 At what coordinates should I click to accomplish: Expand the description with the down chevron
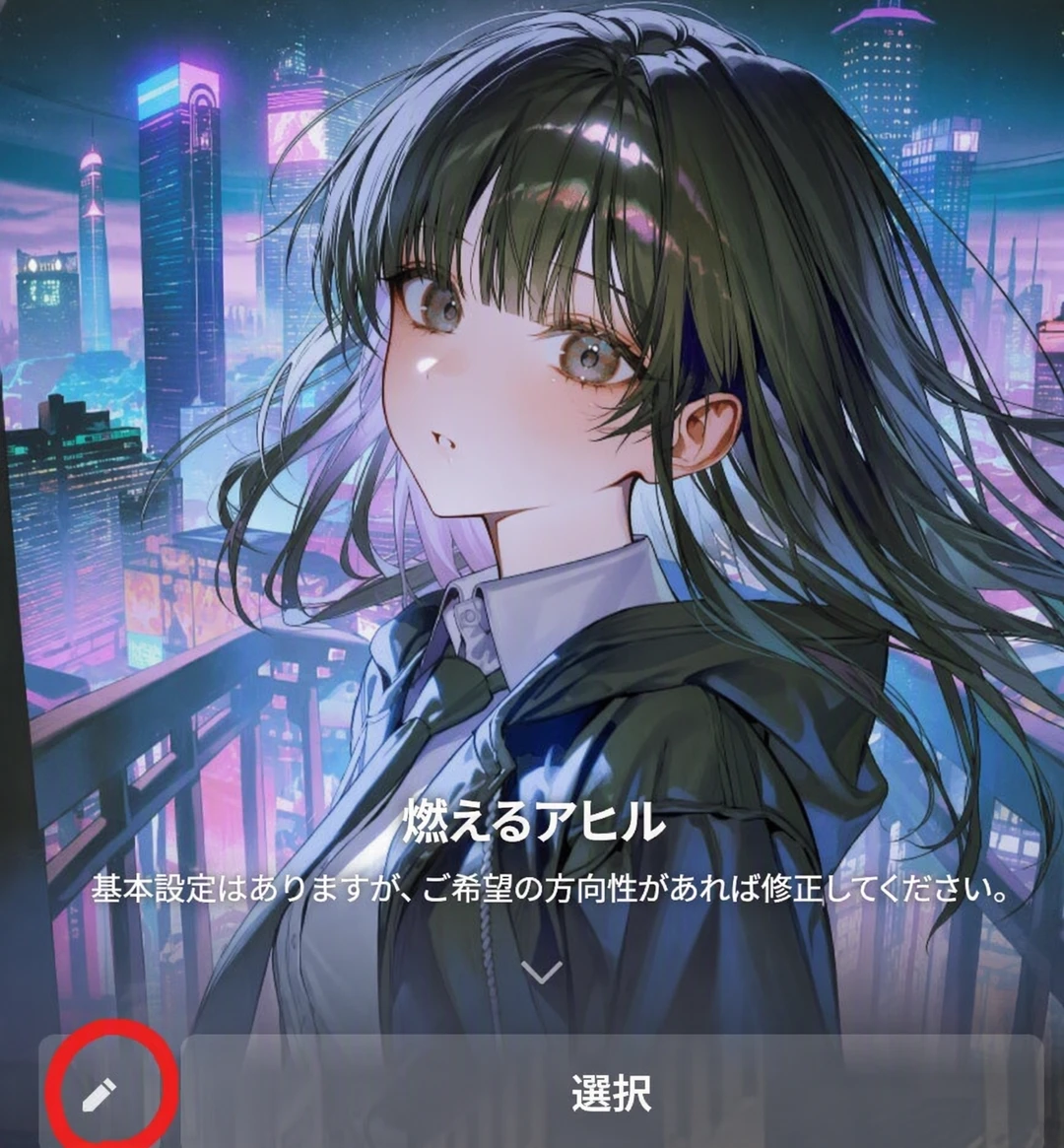coord(542,972)
